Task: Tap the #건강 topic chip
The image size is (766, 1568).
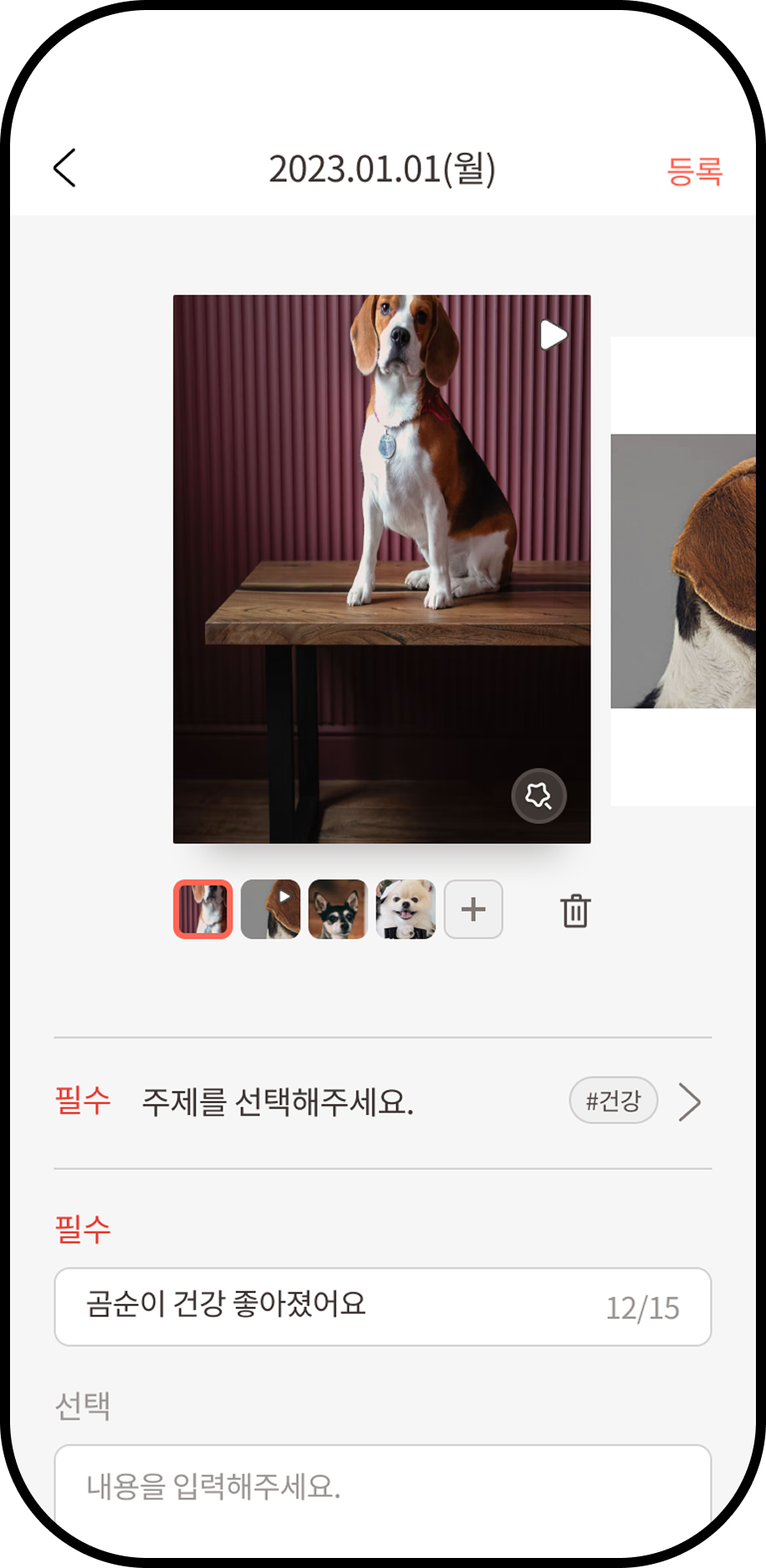Action: (614, 1101)
